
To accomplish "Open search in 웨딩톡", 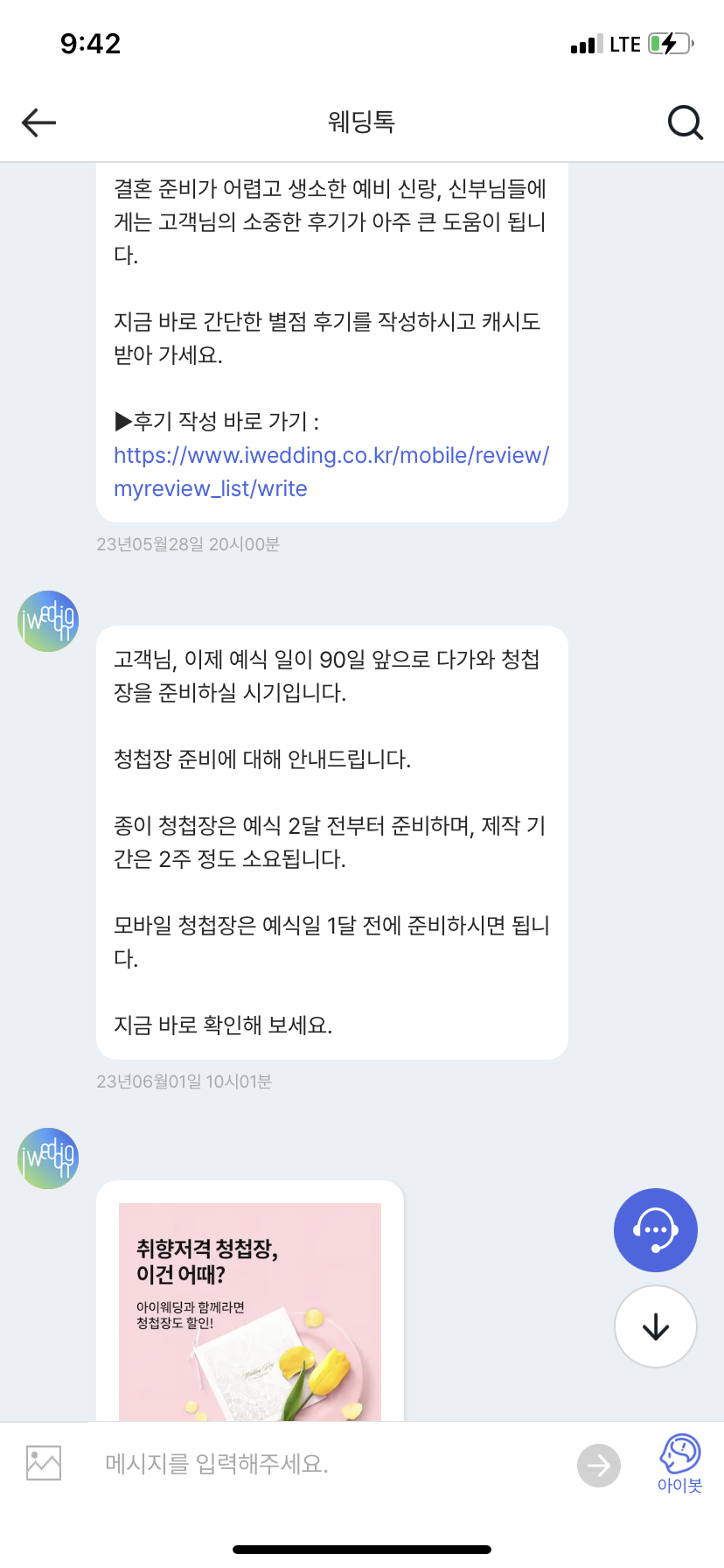I will tap(685, 122).
